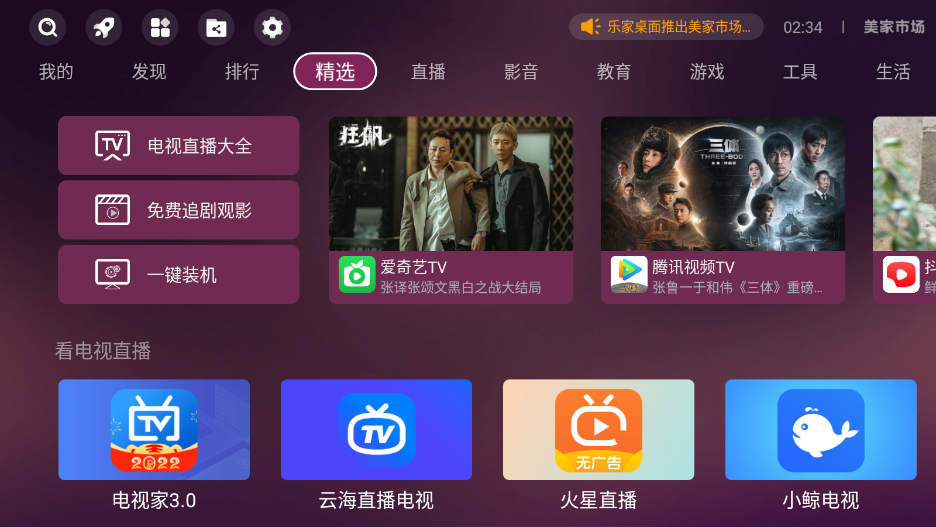Open the 教育 tab
This screenshot has width=936, height=527.
coord(614,72)
